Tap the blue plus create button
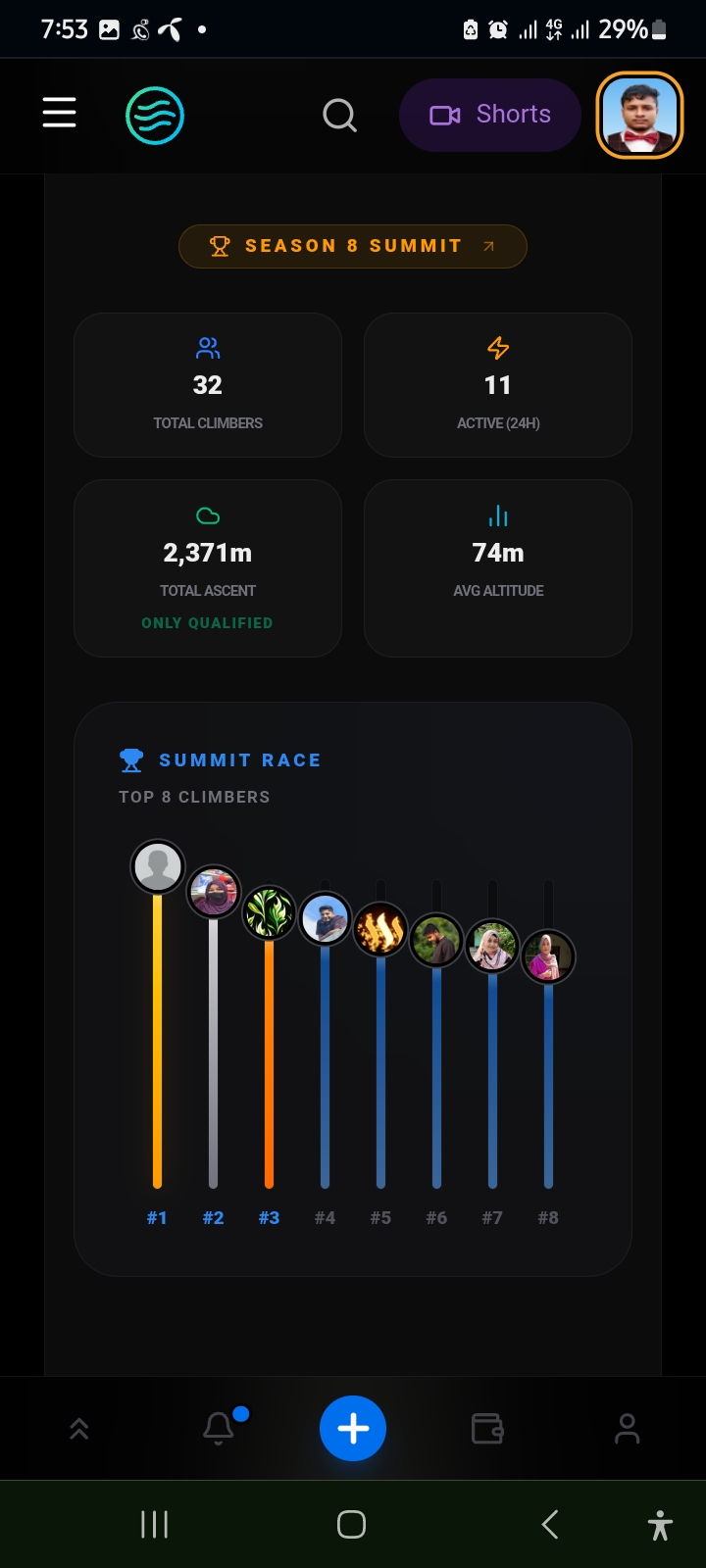This screenshot has width=706, height=1568. coord(353,1428)
